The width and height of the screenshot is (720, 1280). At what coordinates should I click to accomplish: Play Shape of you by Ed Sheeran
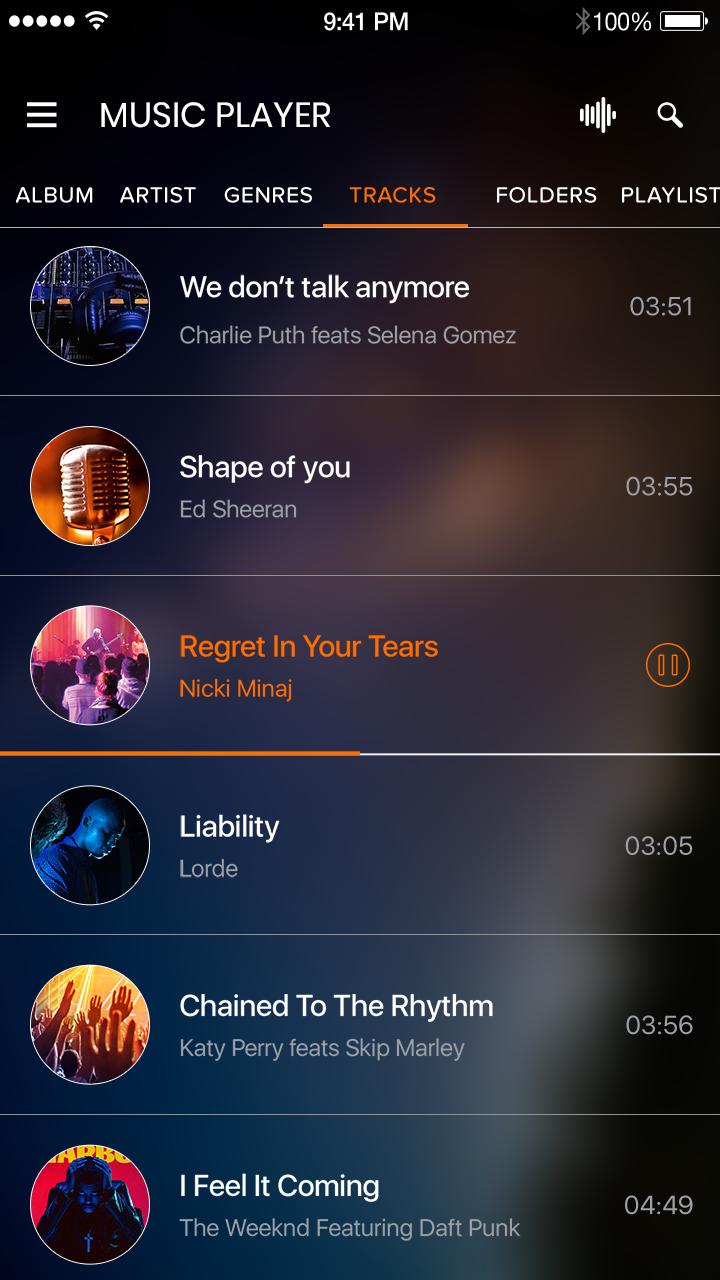[x=360, y=486]
